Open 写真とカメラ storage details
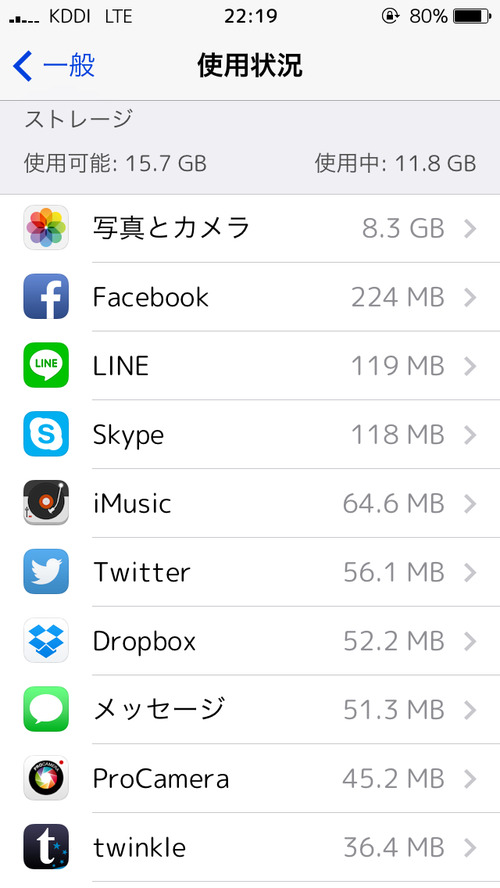This screenshot has width=500, height=888. tap(250, 228)
